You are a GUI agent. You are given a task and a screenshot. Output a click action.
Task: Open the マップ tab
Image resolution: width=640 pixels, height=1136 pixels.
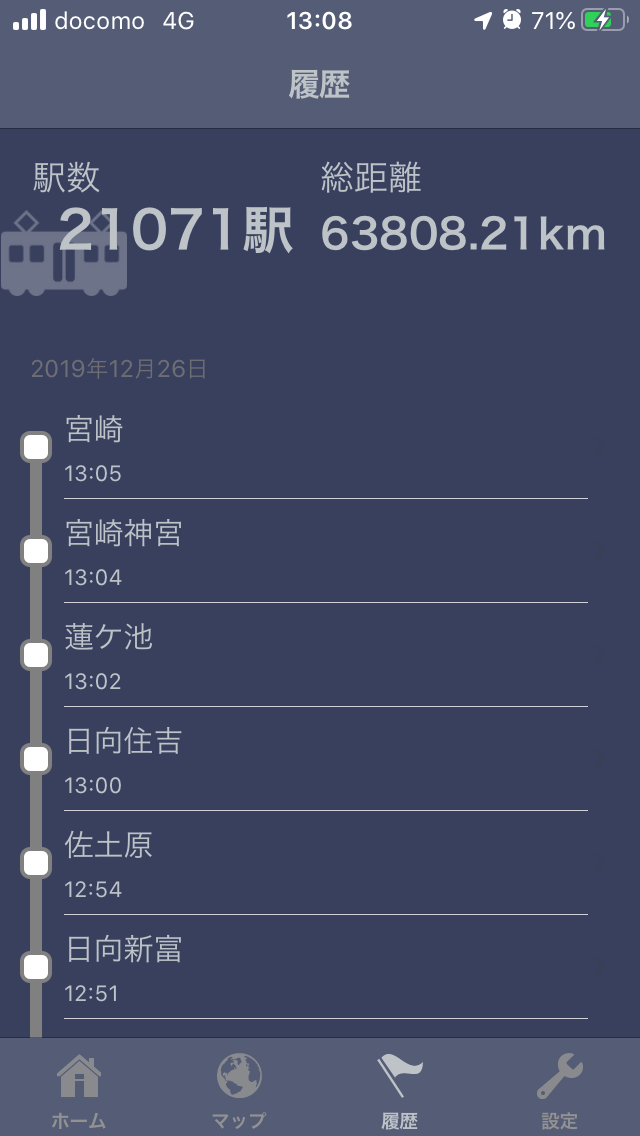(239, 1090)
